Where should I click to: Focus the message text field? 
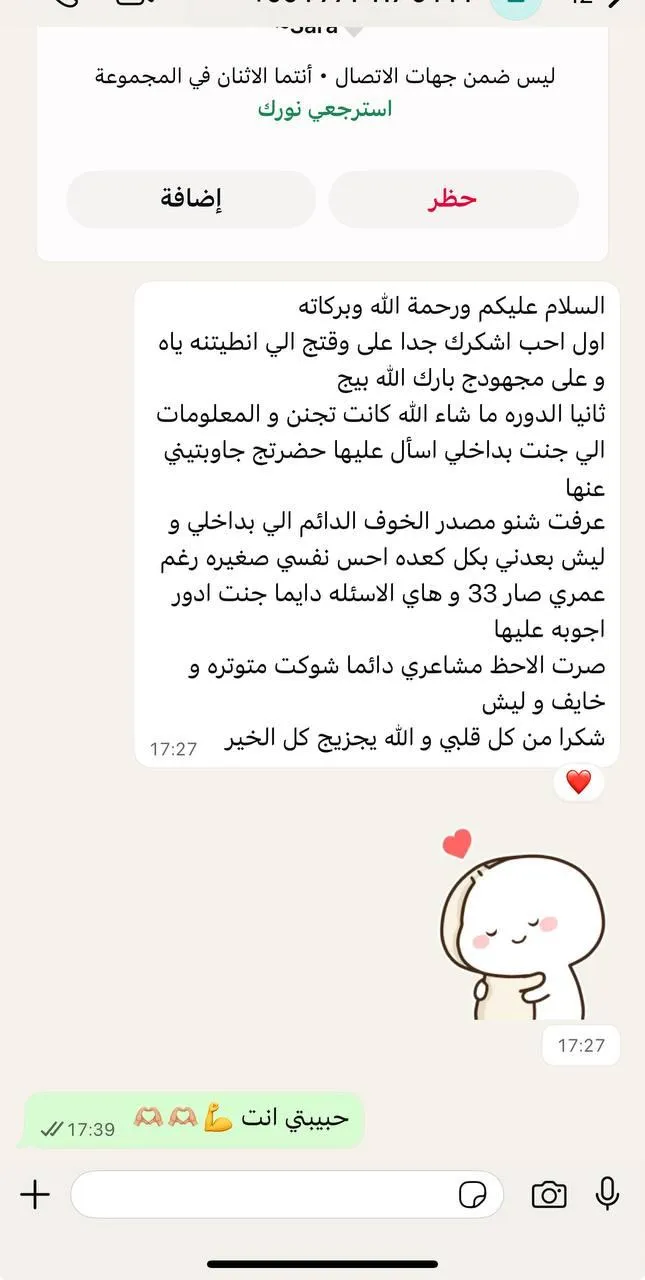260,1194
